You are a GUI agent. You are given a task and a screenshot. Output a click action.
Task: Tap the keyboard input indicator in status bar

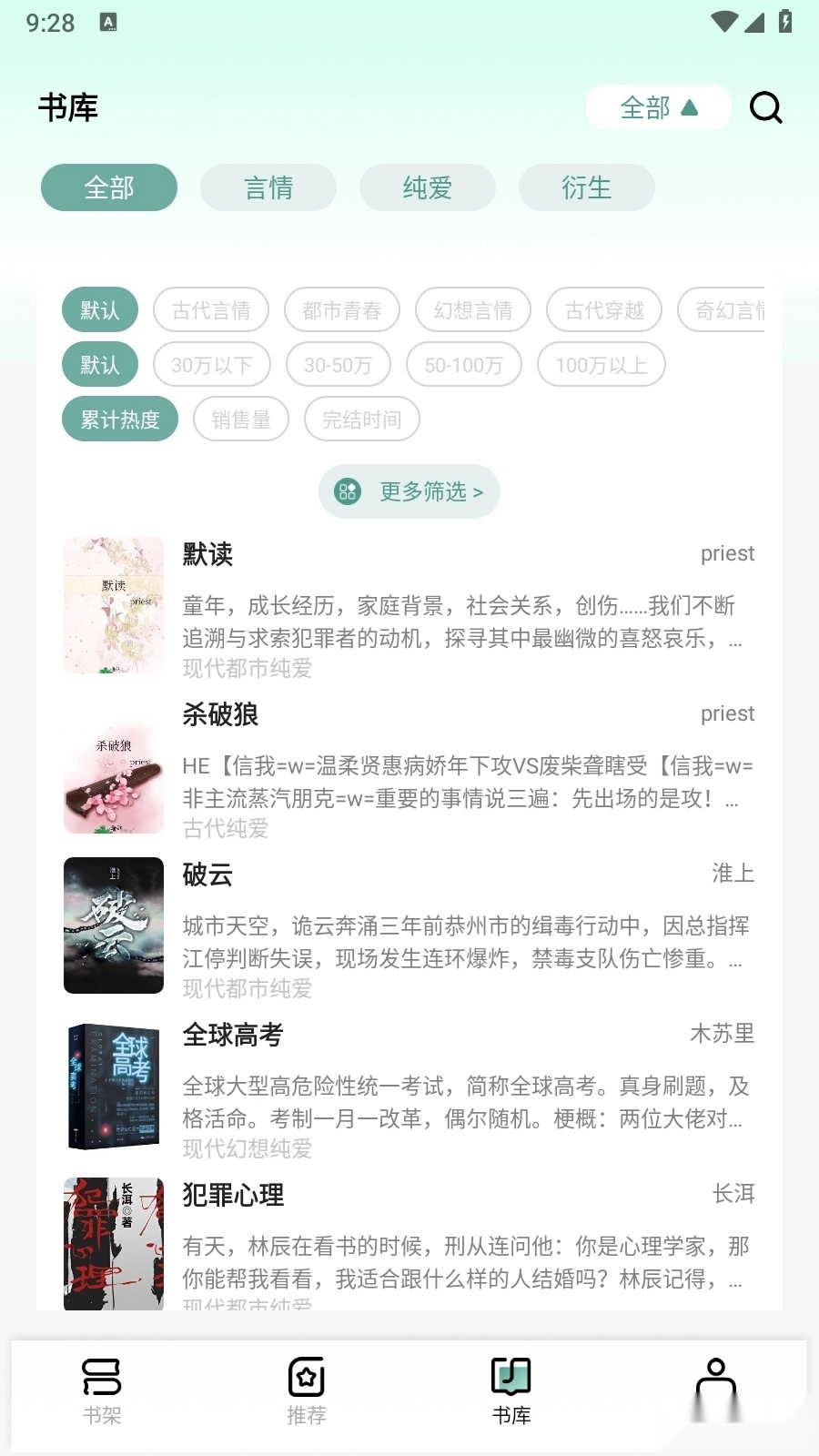110,23
